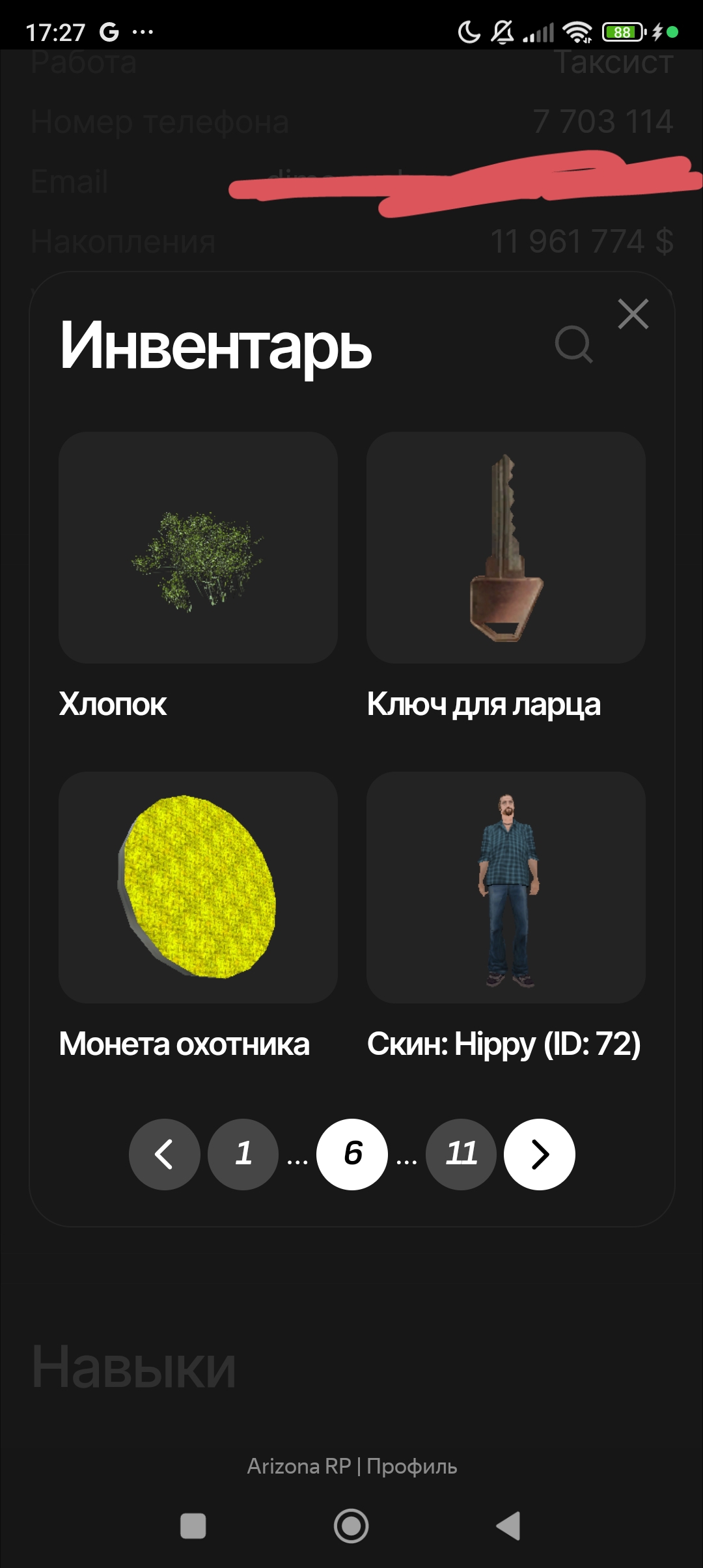
Task: Go to the next inventory page
Action: pos(540,1155)
